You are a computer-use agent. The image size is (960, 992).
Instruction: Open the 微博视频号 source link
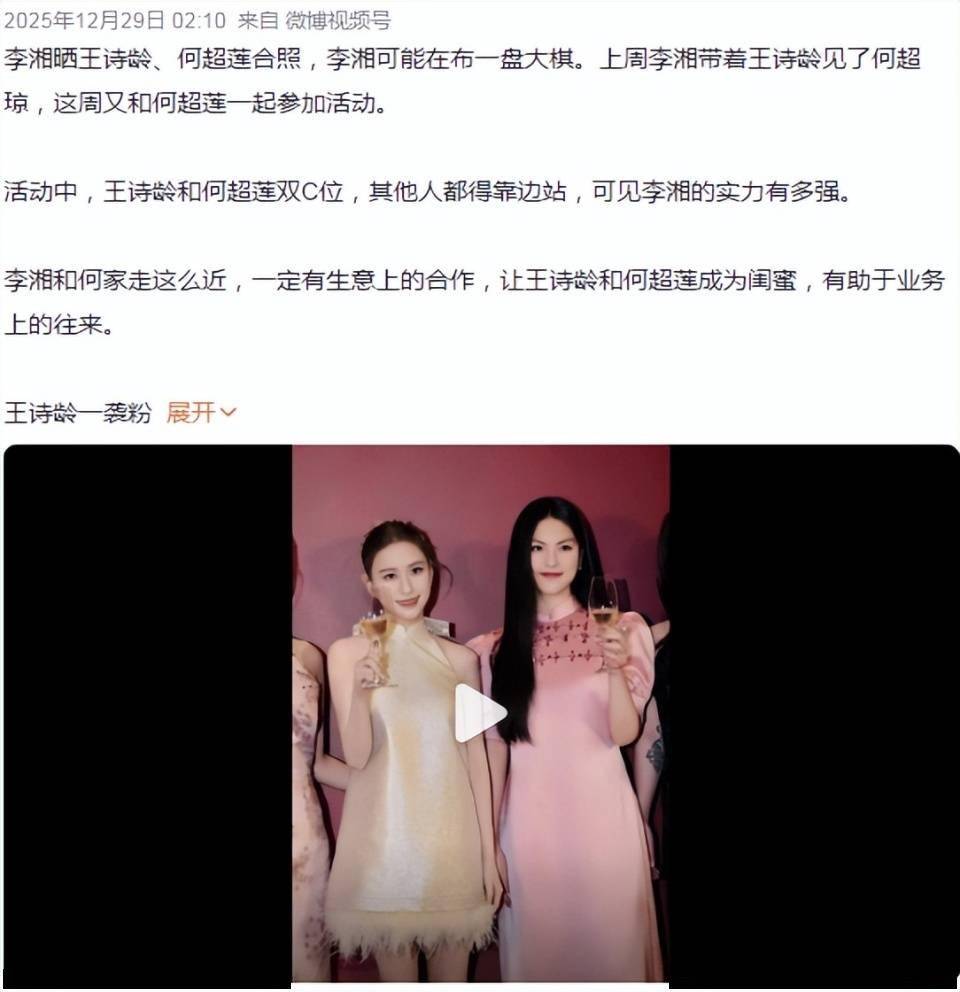coord(338,20)
